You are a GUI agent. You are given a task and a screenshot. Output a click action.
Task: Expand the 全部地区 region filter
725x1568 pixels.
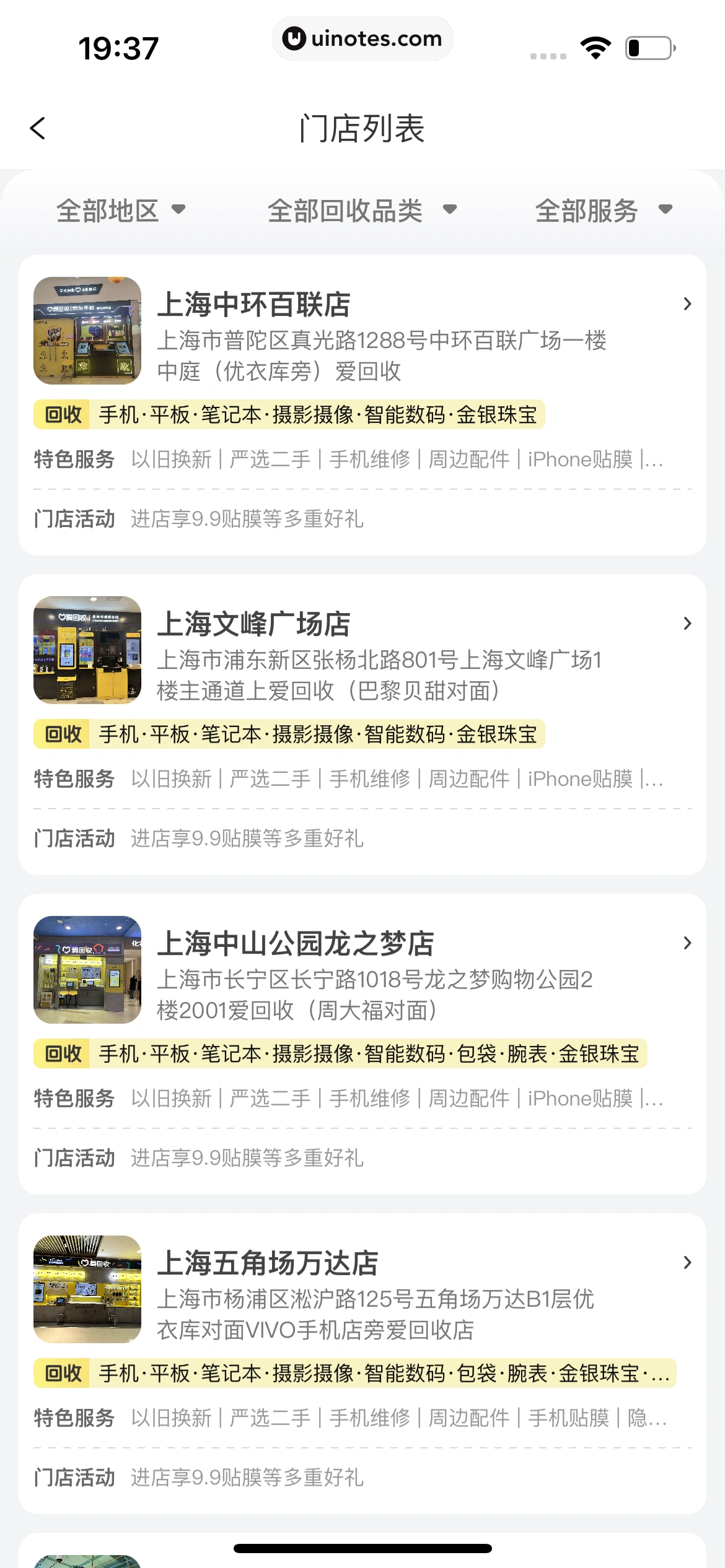click(121, 211)
